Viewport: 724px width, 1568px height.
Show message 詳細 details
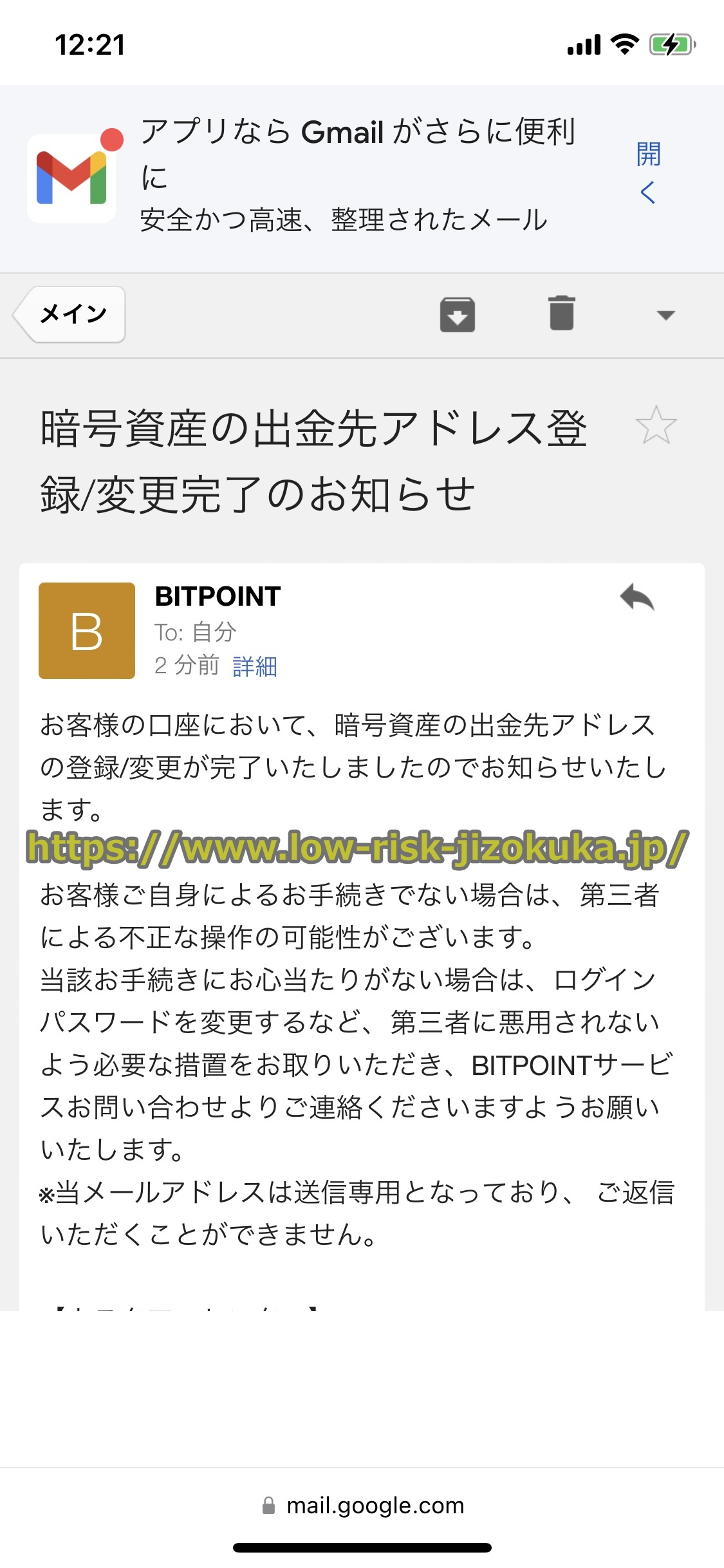(x=255, y=666)
